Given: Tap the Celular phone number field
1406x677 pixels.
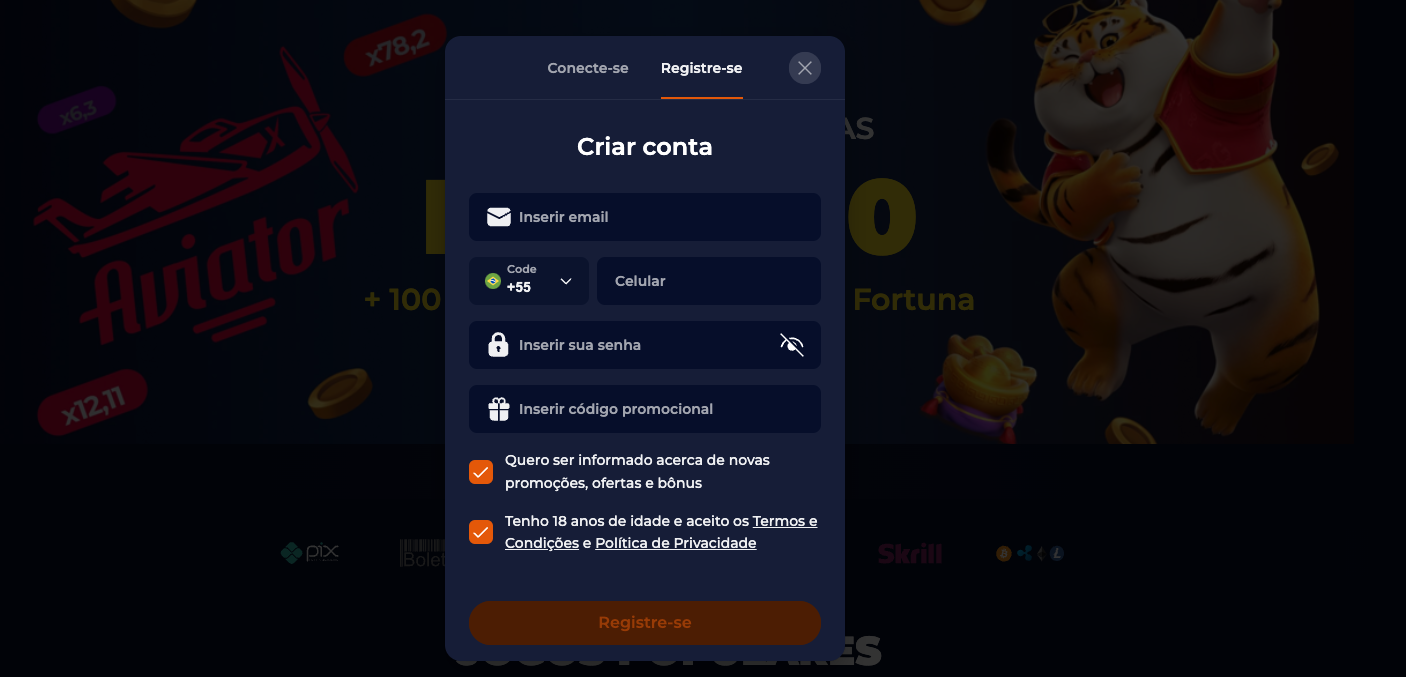Looking at the screenshot, I should [708, 281].
